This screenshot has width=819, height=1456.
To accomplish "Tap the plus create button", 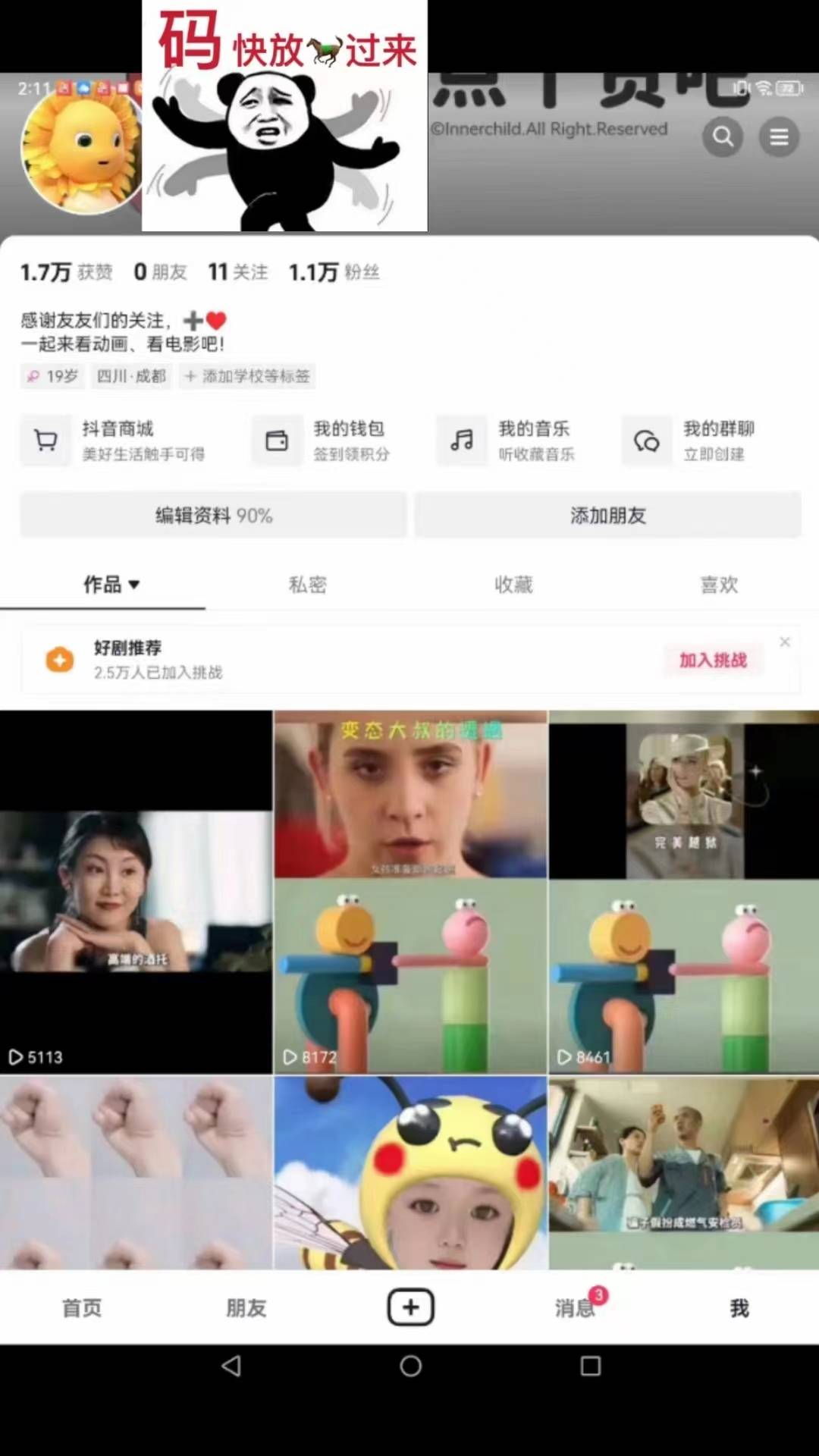I will [x=410, y=1307].
